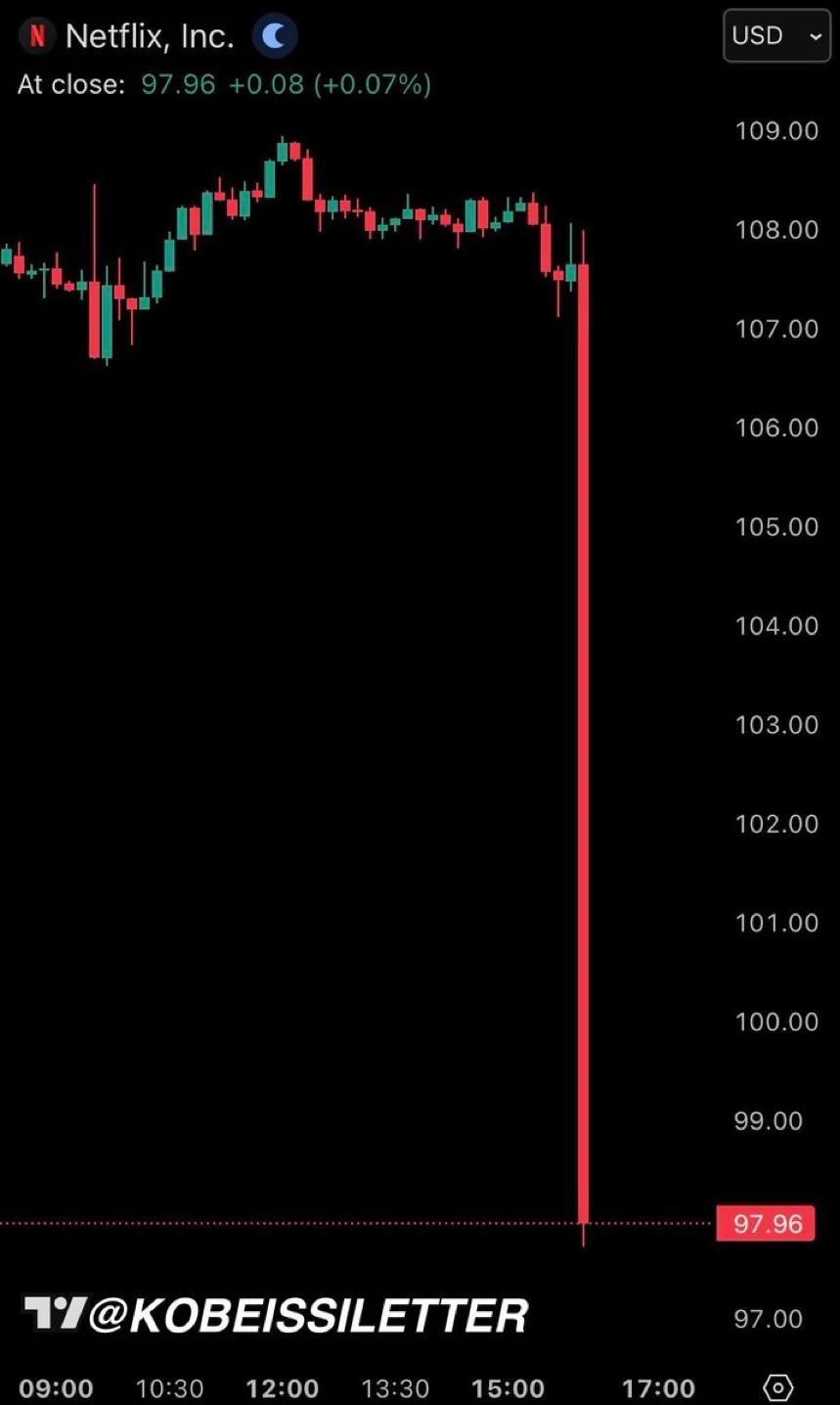Click the long red crash candle
840x1405 pixels.
(x=582, y=734)
